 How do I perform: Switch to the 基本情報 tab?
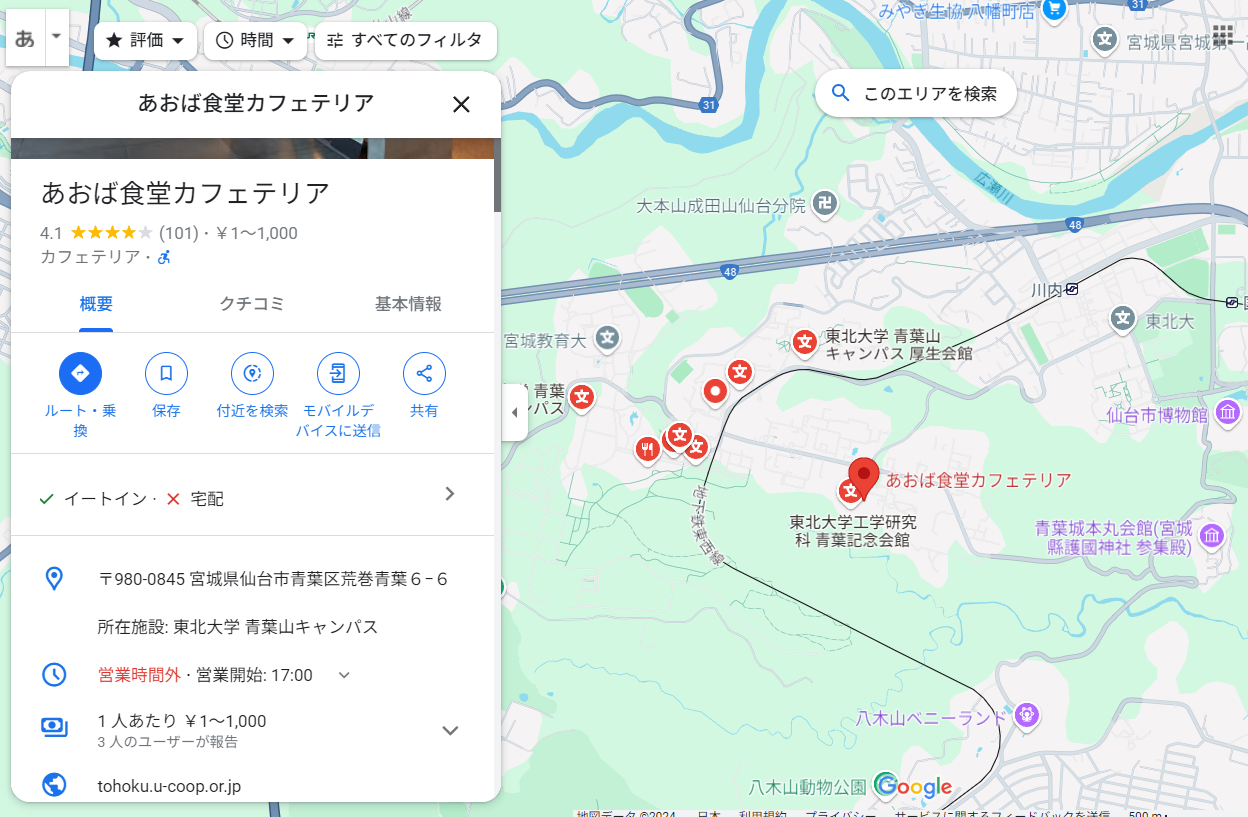(408, 304)
